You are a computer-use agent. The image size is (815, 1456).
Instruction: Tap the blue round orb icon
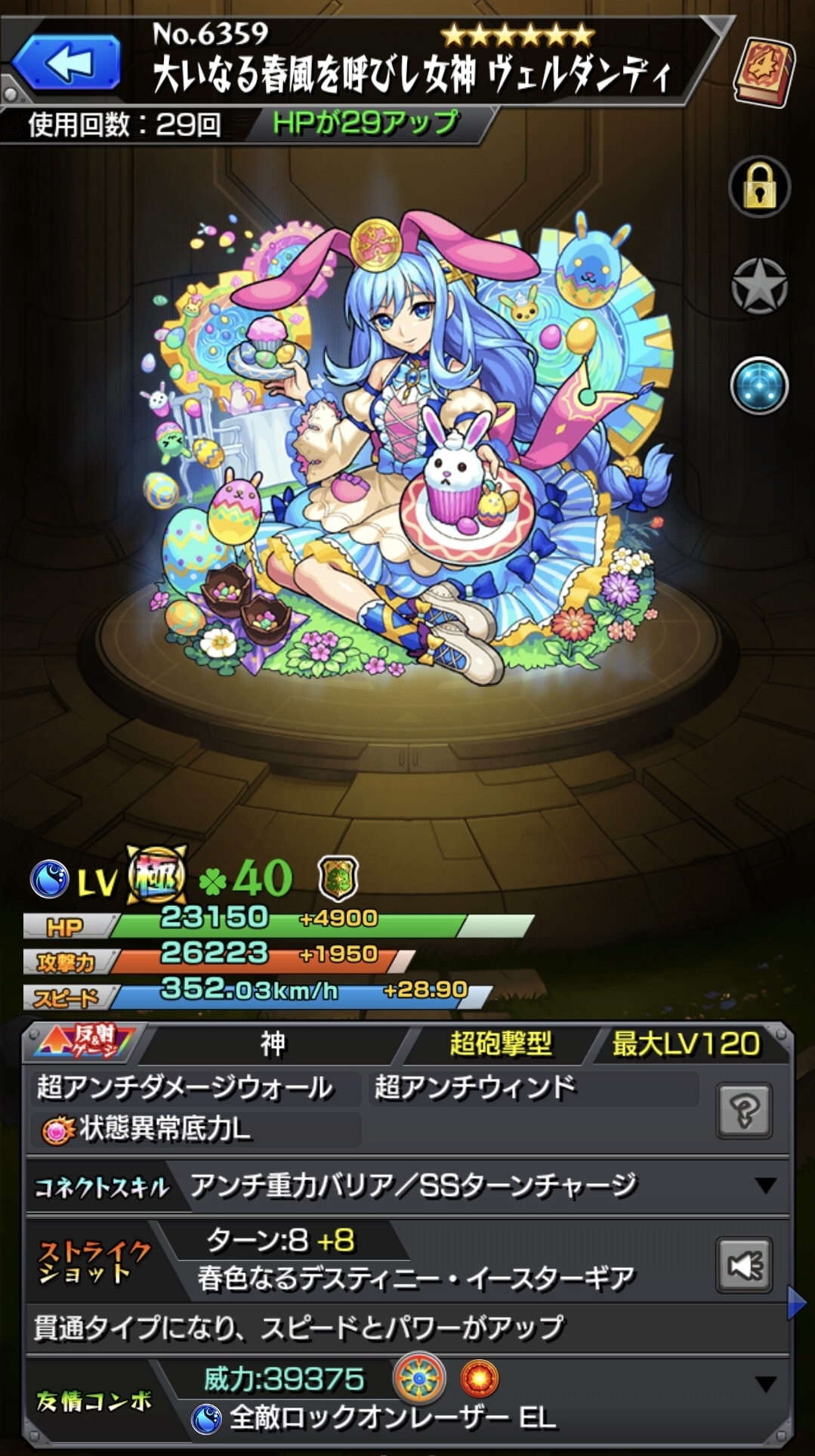[x=758, y=386]
